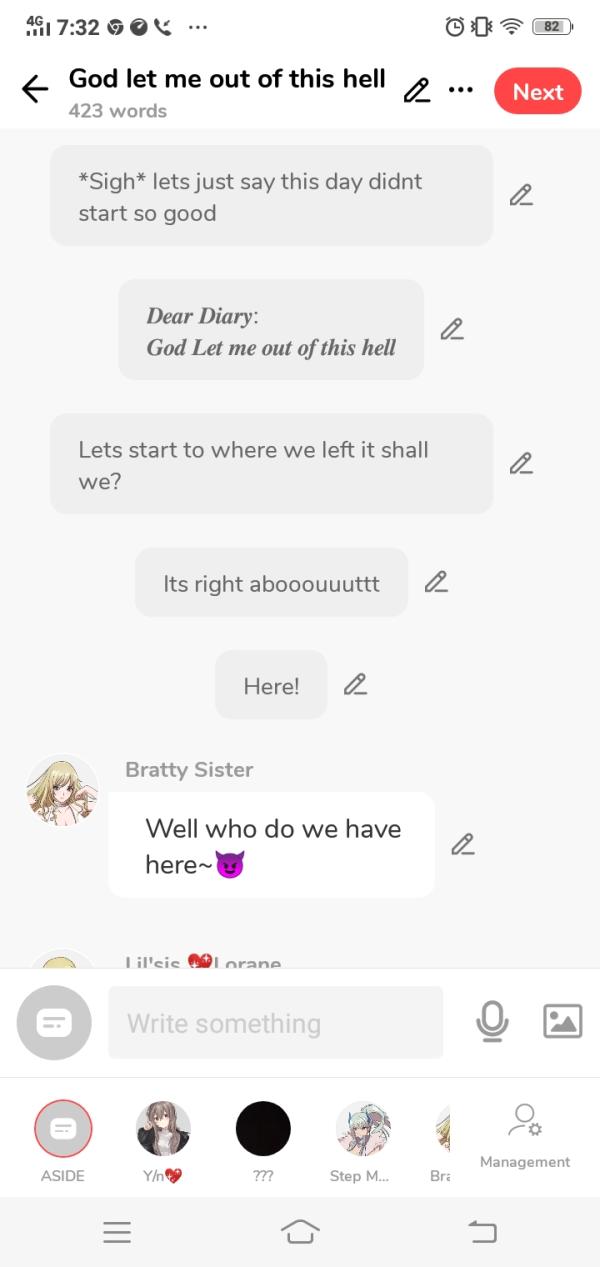Go back using the top arrow

coord(35,90)
